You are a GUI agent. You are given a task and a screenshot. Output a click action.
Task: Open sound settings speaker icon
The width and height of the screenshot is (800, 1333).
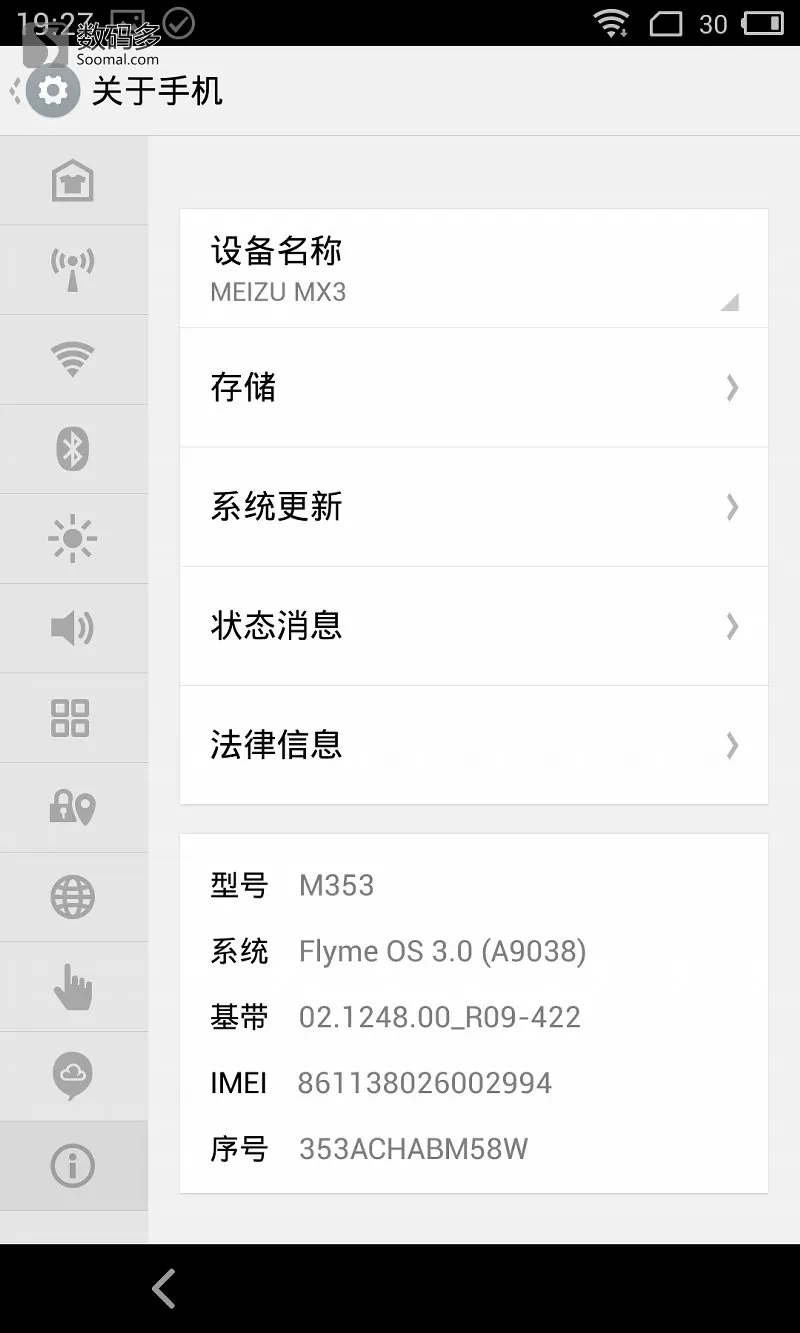(73, 628)
